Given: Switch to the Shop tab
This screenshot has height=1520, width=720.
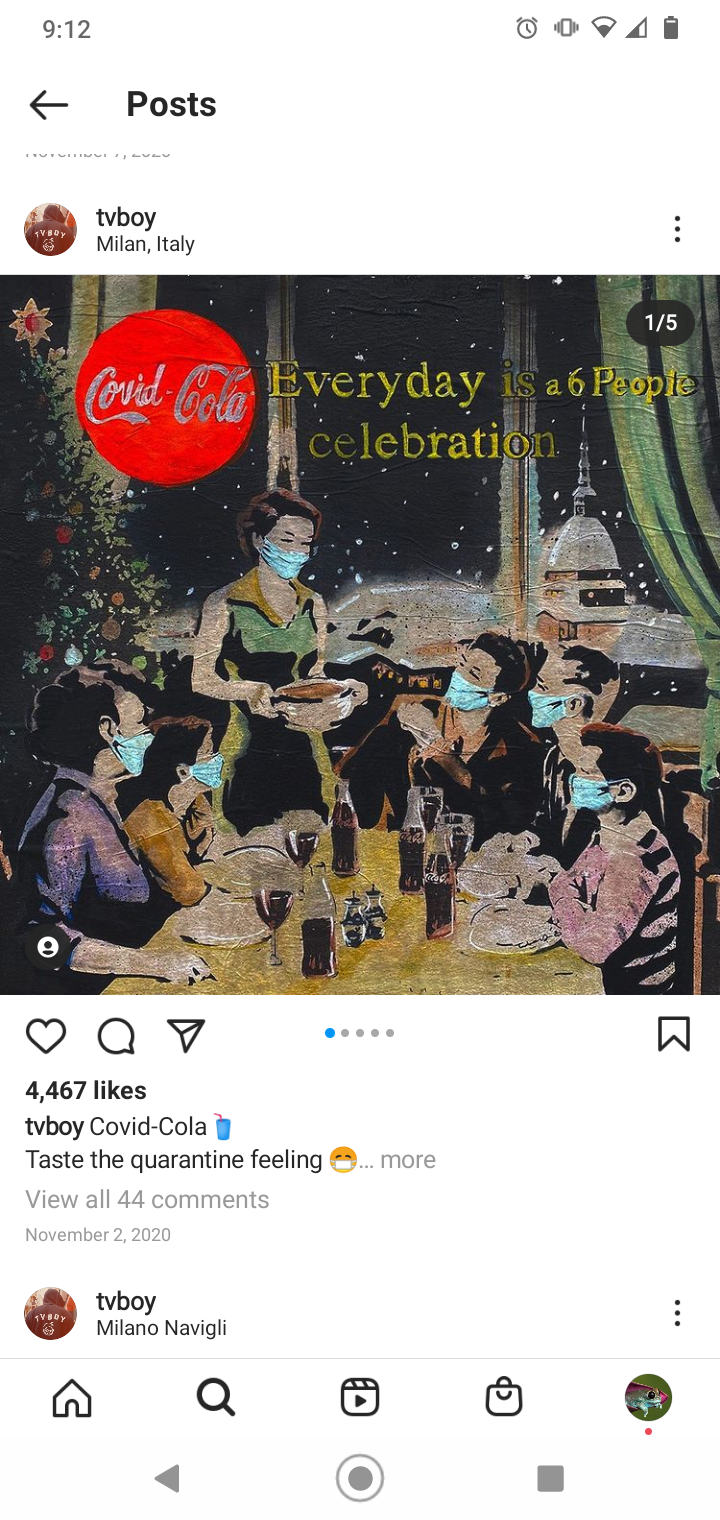Looking at the screenshot, I should point(504,1397).
